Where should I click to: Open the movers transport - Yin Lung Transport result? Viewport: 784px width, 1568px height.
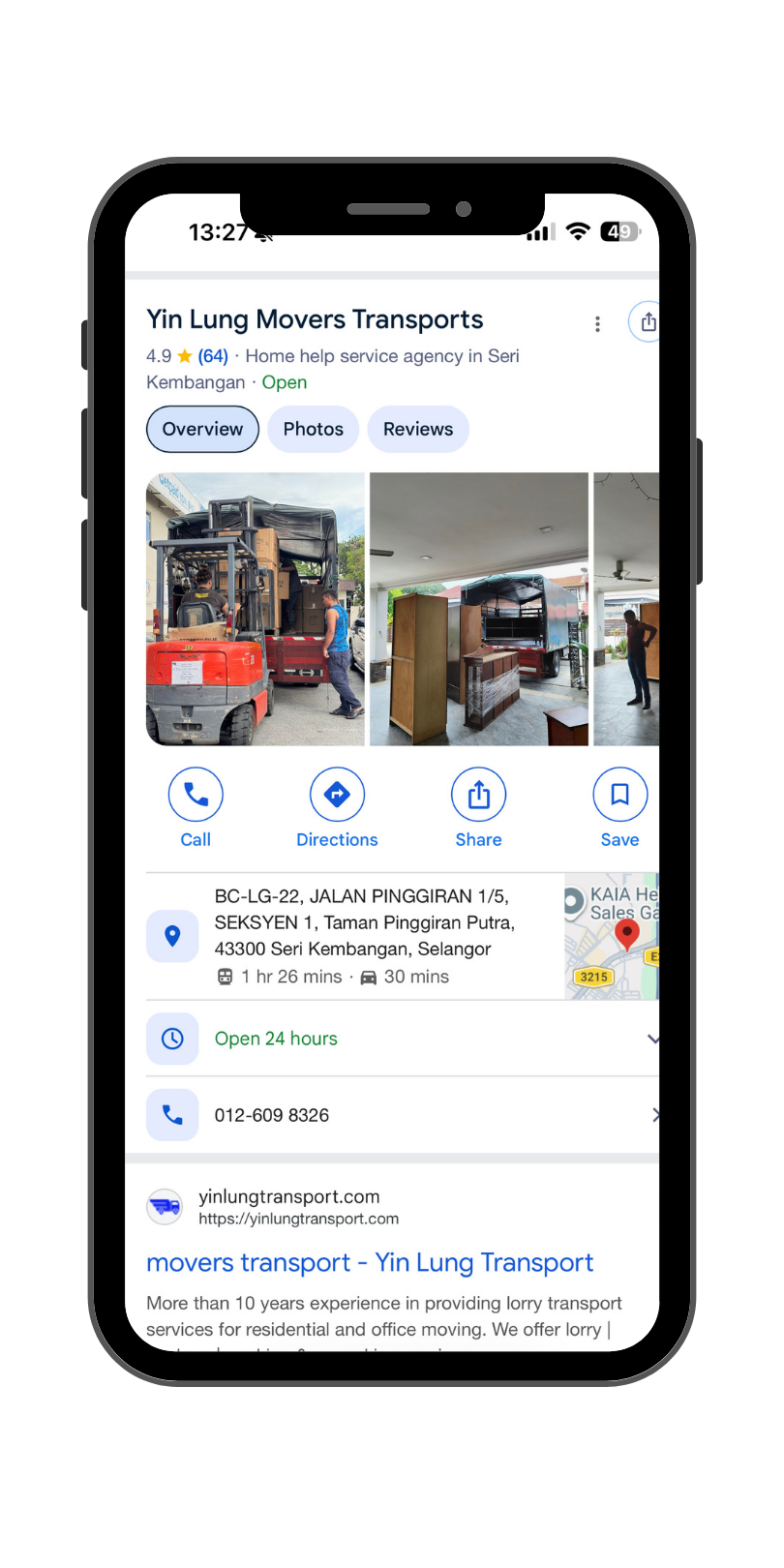click(370, 1262)
